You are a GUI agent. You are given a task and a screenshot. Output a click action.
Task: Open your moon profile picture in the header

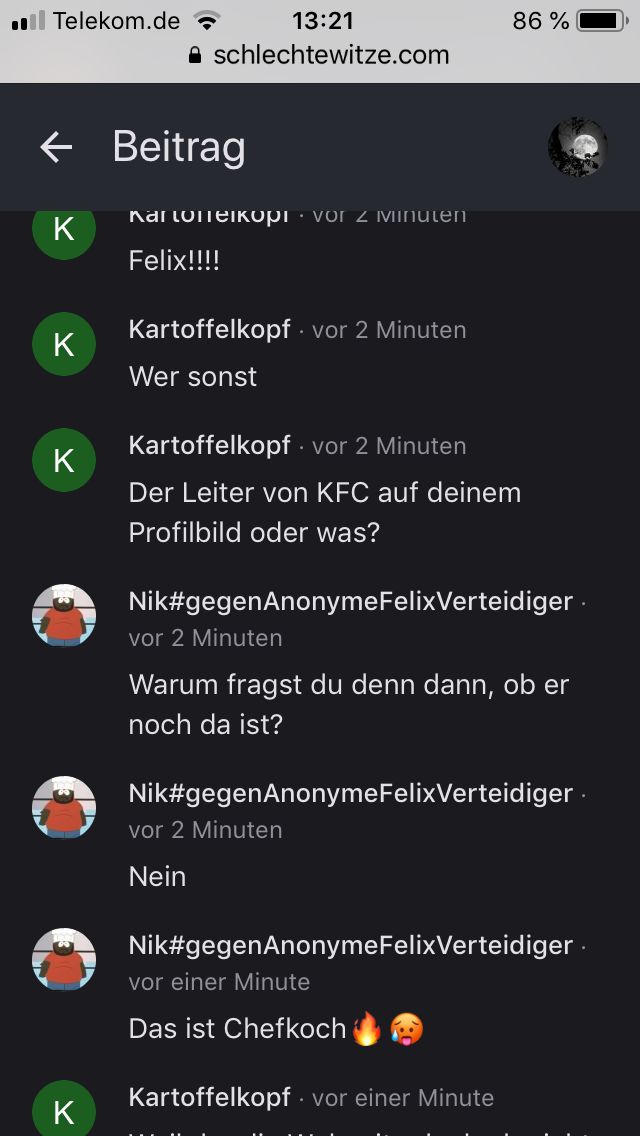[x=577, y=148]
